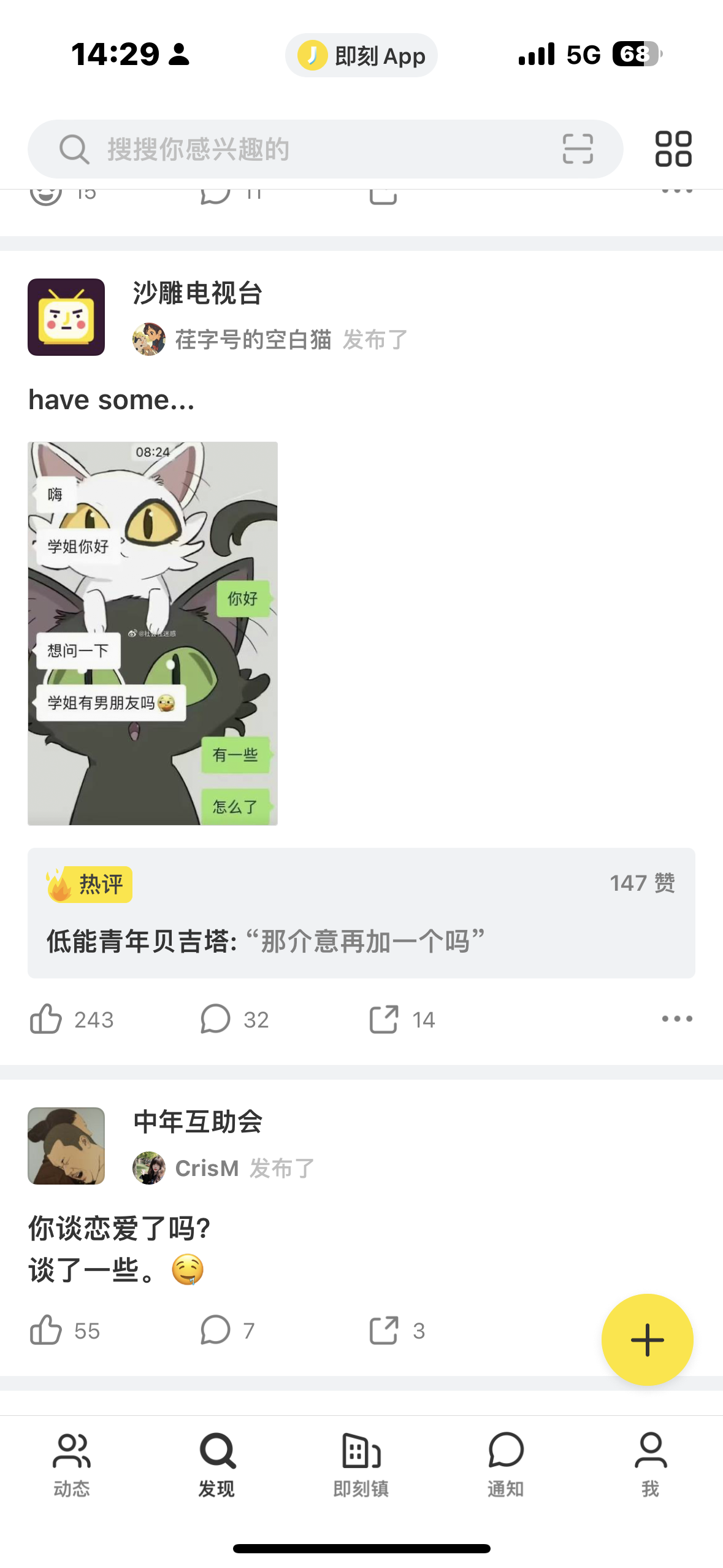The image size is (723, 1568).
Task: Open the cat chat meme image
Action: pos(153,633)
